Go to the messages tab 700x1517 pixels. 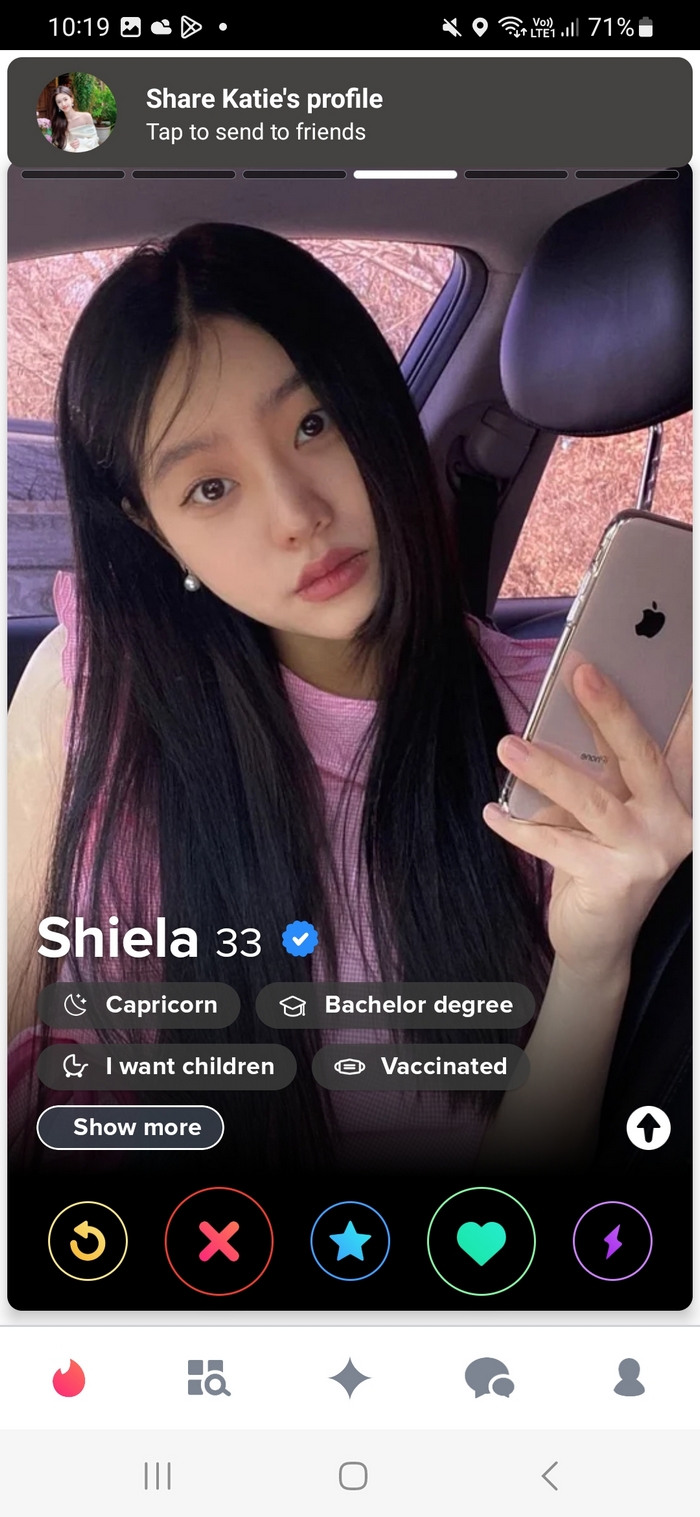tap(489, 1378)
